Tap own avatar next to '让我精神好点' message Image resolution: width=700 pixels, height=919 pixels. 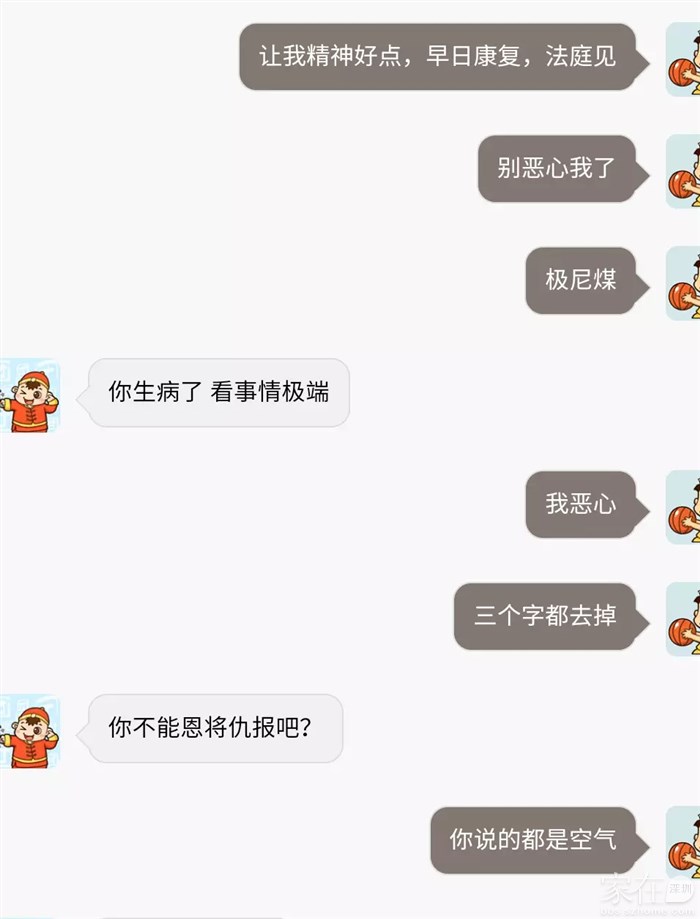[x=684, y=59]
